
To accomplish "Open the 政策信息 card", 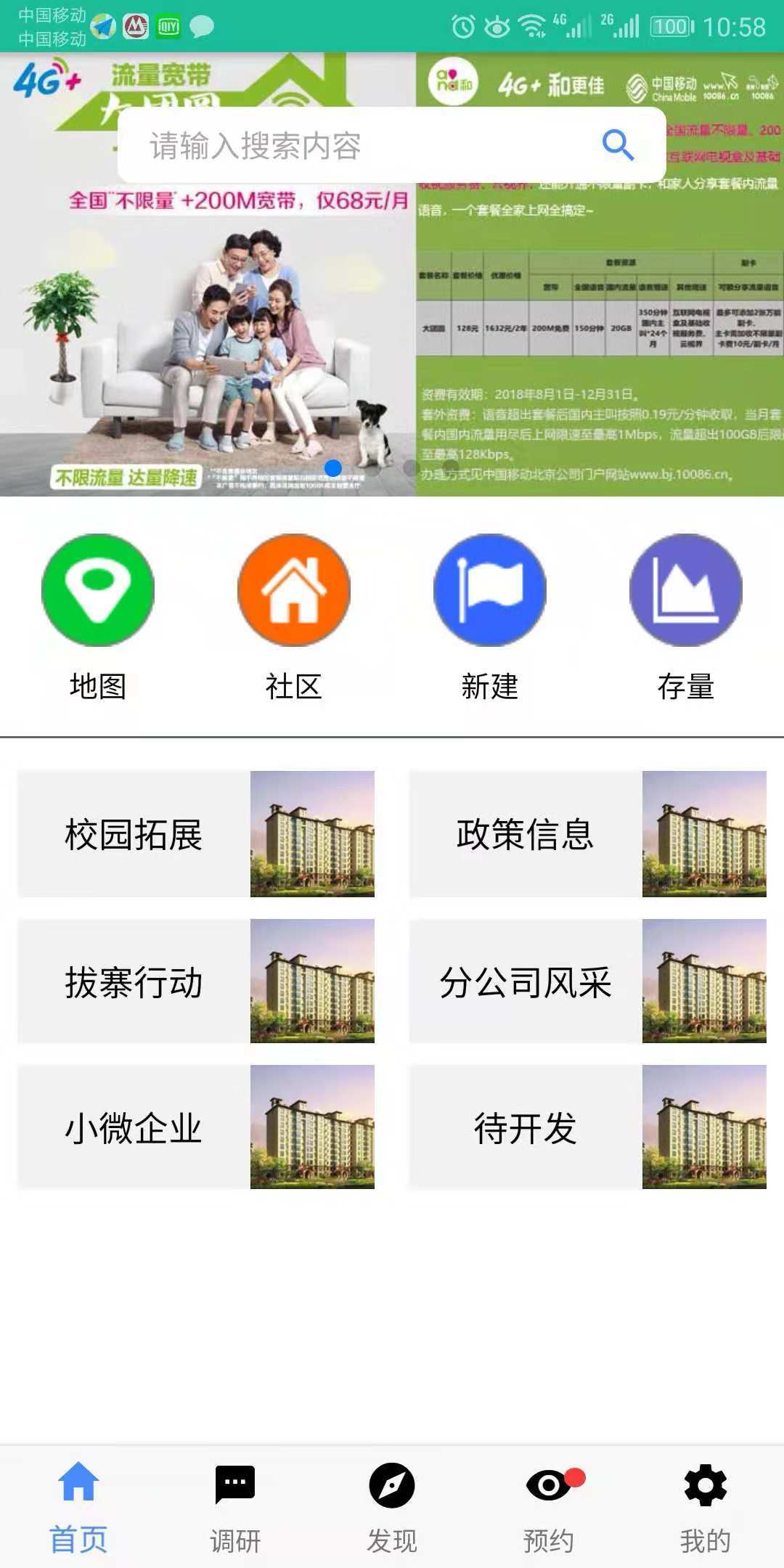I will (x=588, y=834).
